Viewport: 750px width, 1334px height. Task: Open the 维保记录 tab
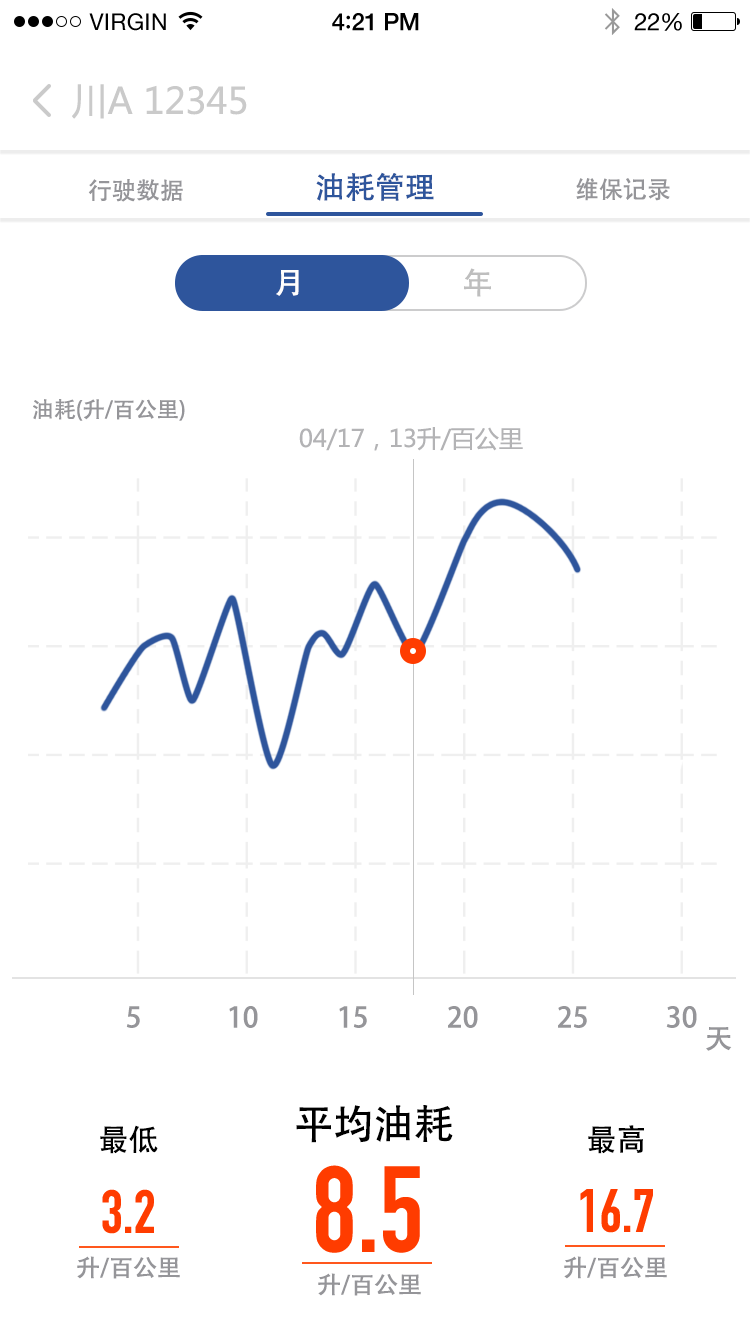point(622,190)
